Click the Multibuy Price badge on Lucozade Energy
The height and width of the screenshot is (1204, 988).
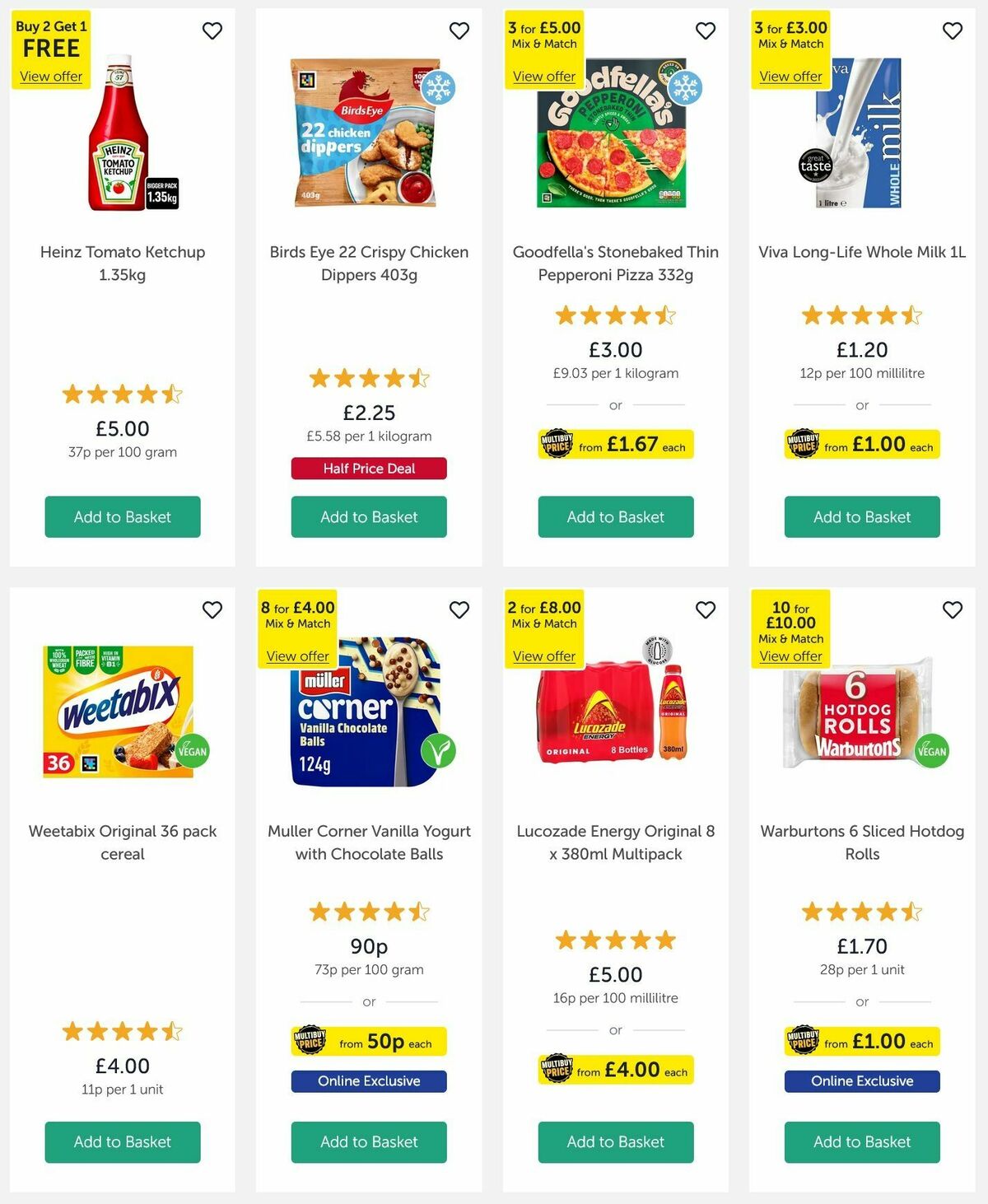coord(555,1070)
